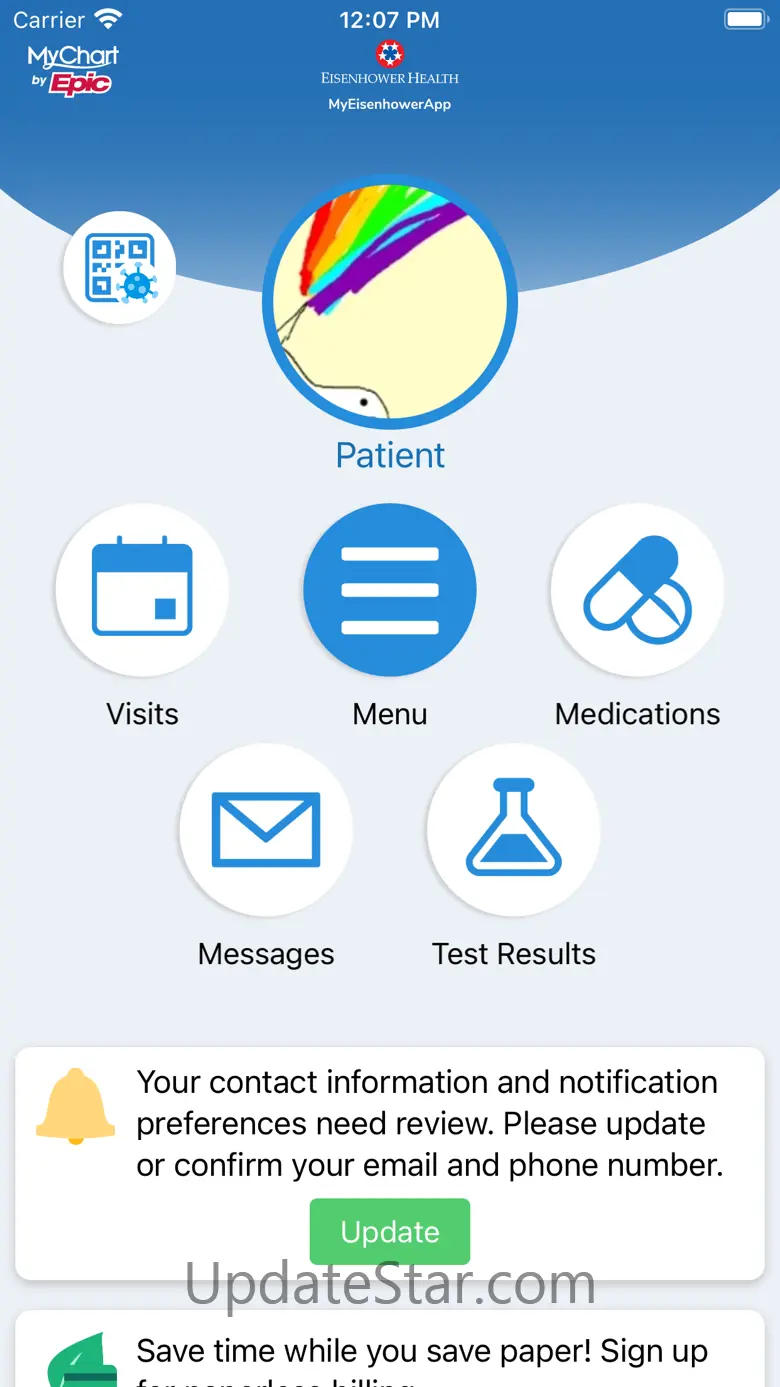Open the COVID-19 QR code button
The height and width of the screenshot is (1387, 780).
tap(119, 267)
